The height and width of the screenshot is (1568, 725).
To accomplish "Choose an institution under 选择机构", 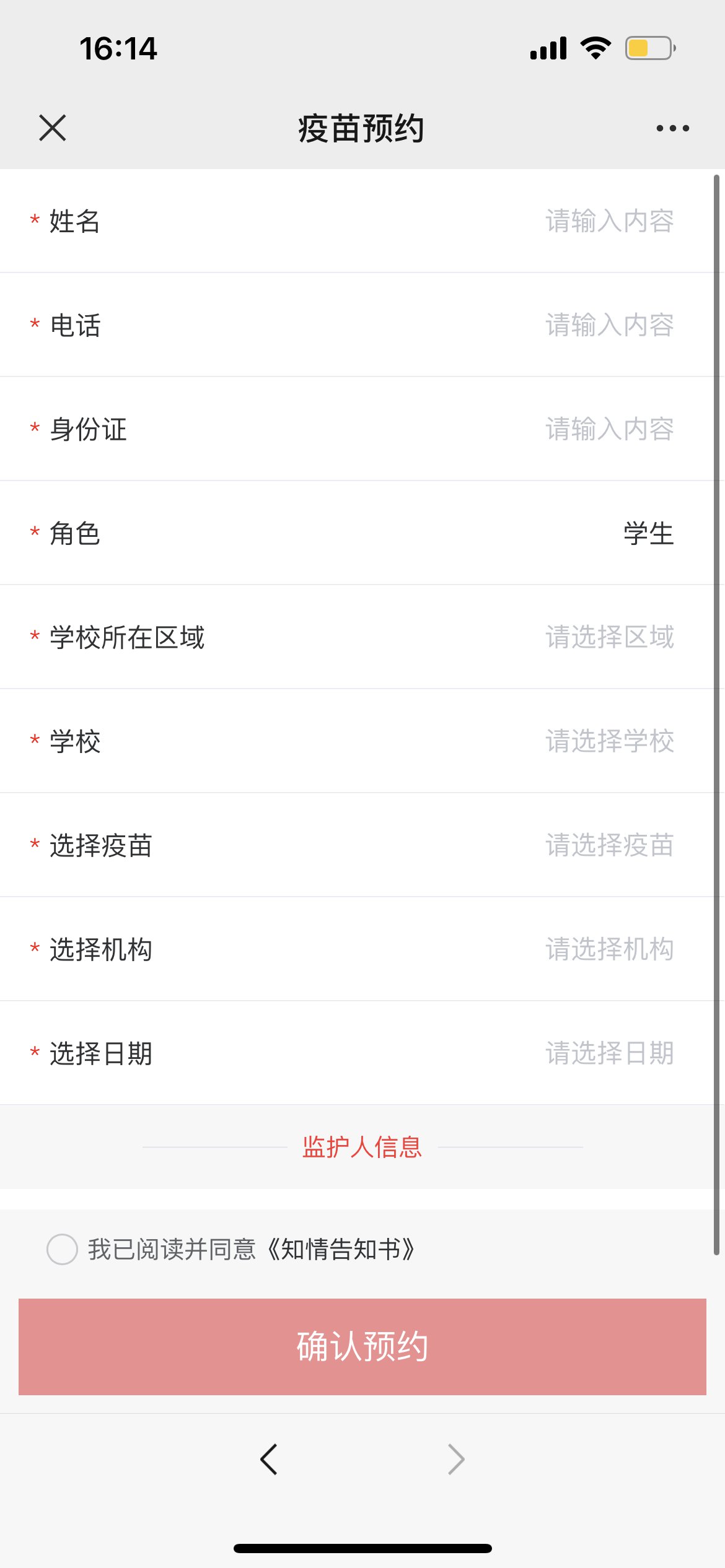I will pos(609,949).
